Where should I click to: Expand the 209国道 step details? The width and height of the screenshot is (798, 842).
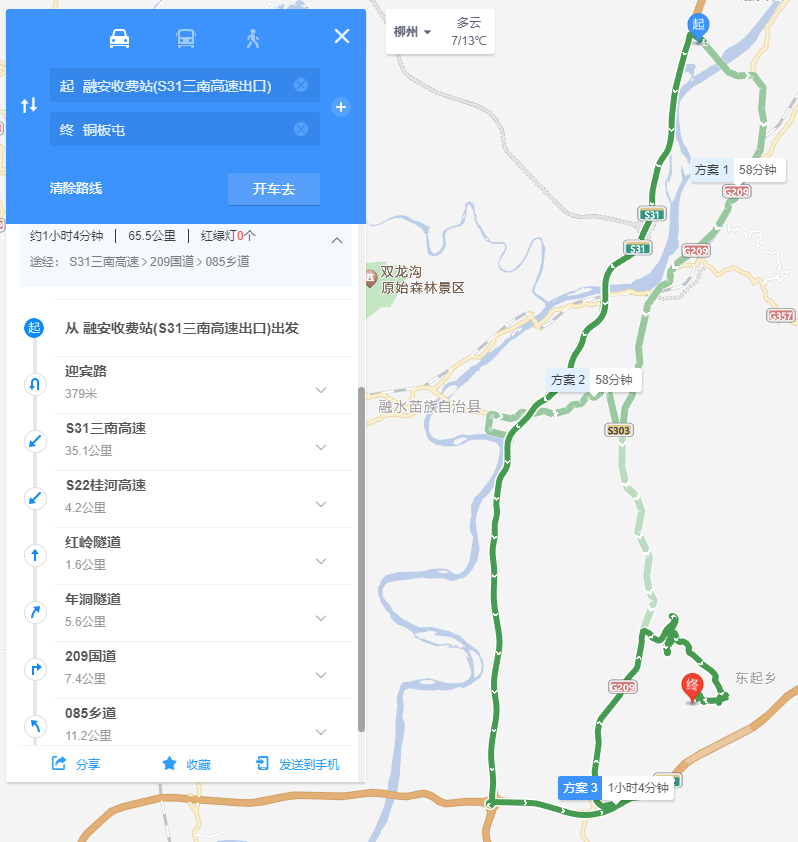coord(321,675)
